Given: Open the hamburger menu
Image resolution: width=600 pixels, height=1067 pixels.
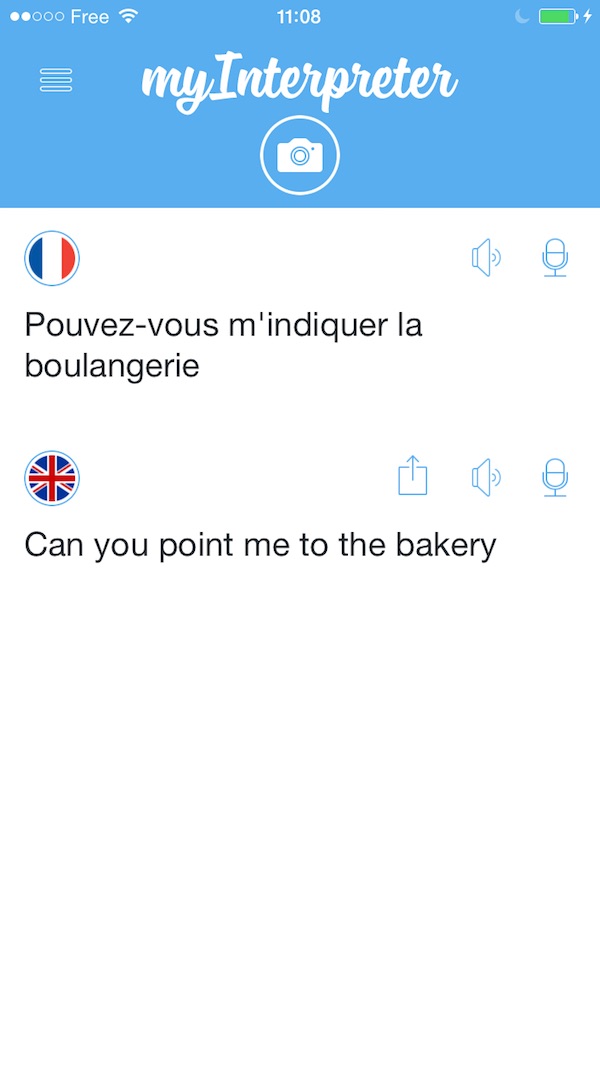Looking at the screenshot, I should click(56, 80).
